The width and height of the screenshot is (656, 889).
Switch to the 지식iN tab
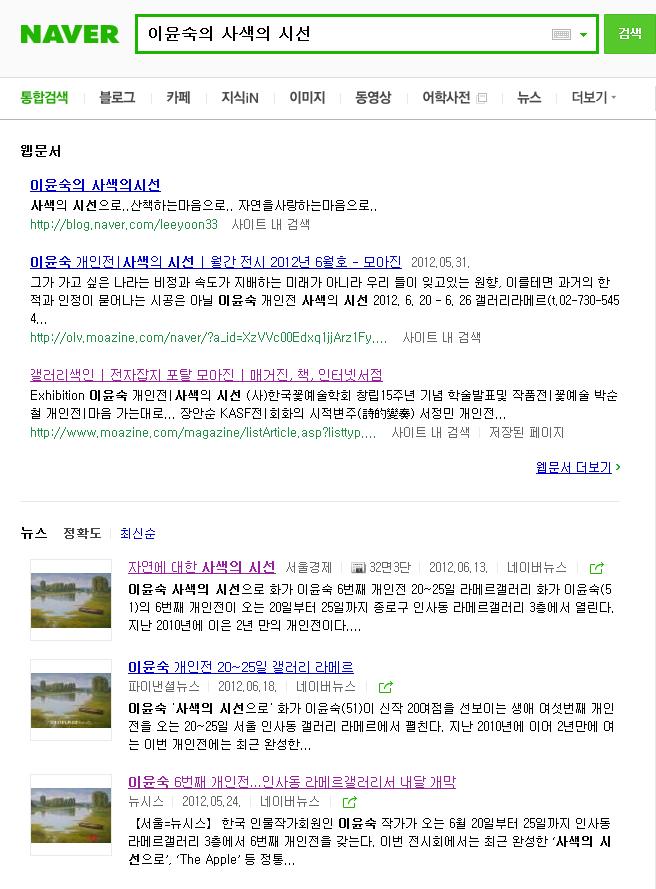(x=240, y=97)
